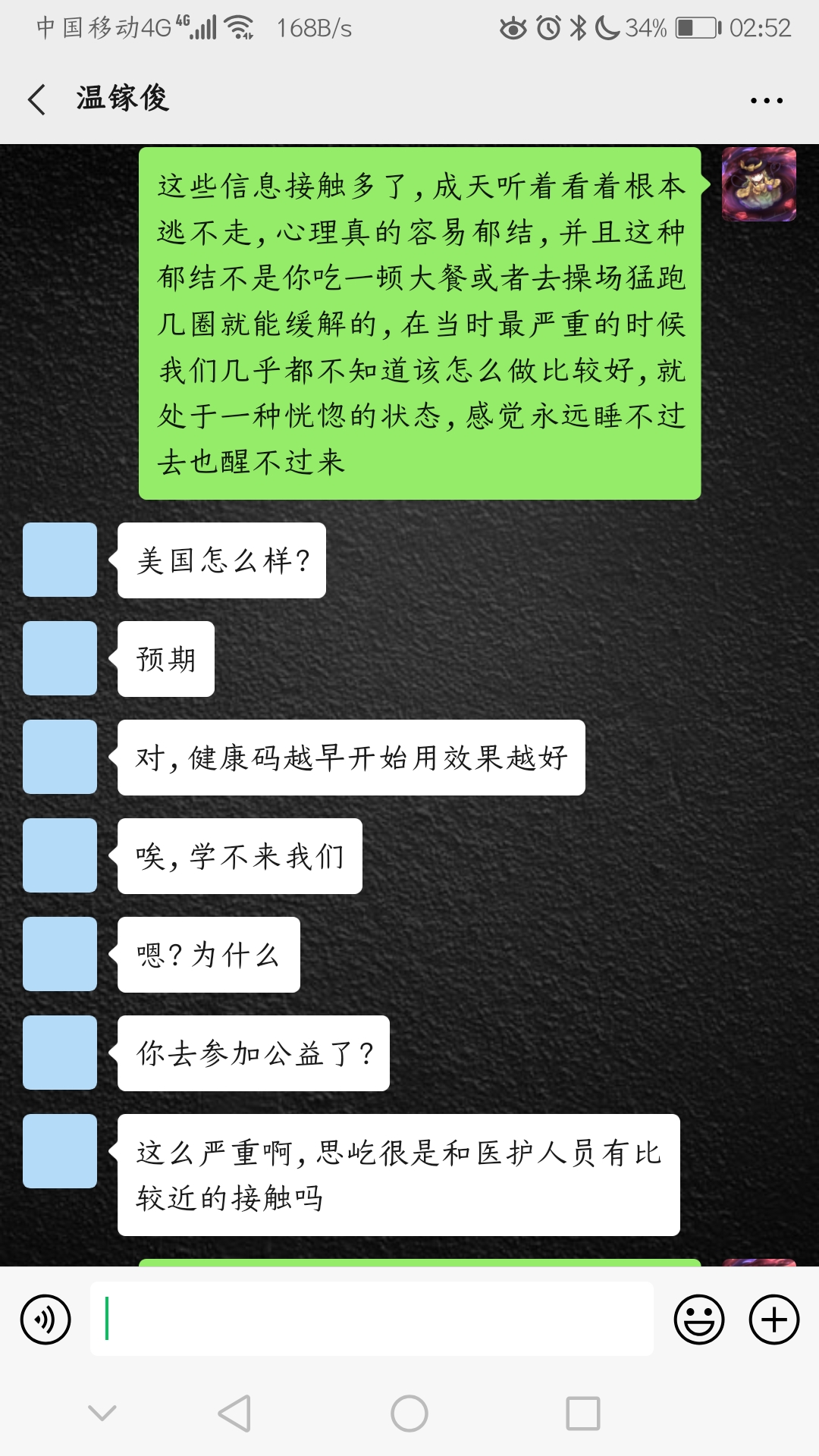Screen dimensions: 819x1456
Task: Open the recent apps view
Action: click(x=582, y=1414)
